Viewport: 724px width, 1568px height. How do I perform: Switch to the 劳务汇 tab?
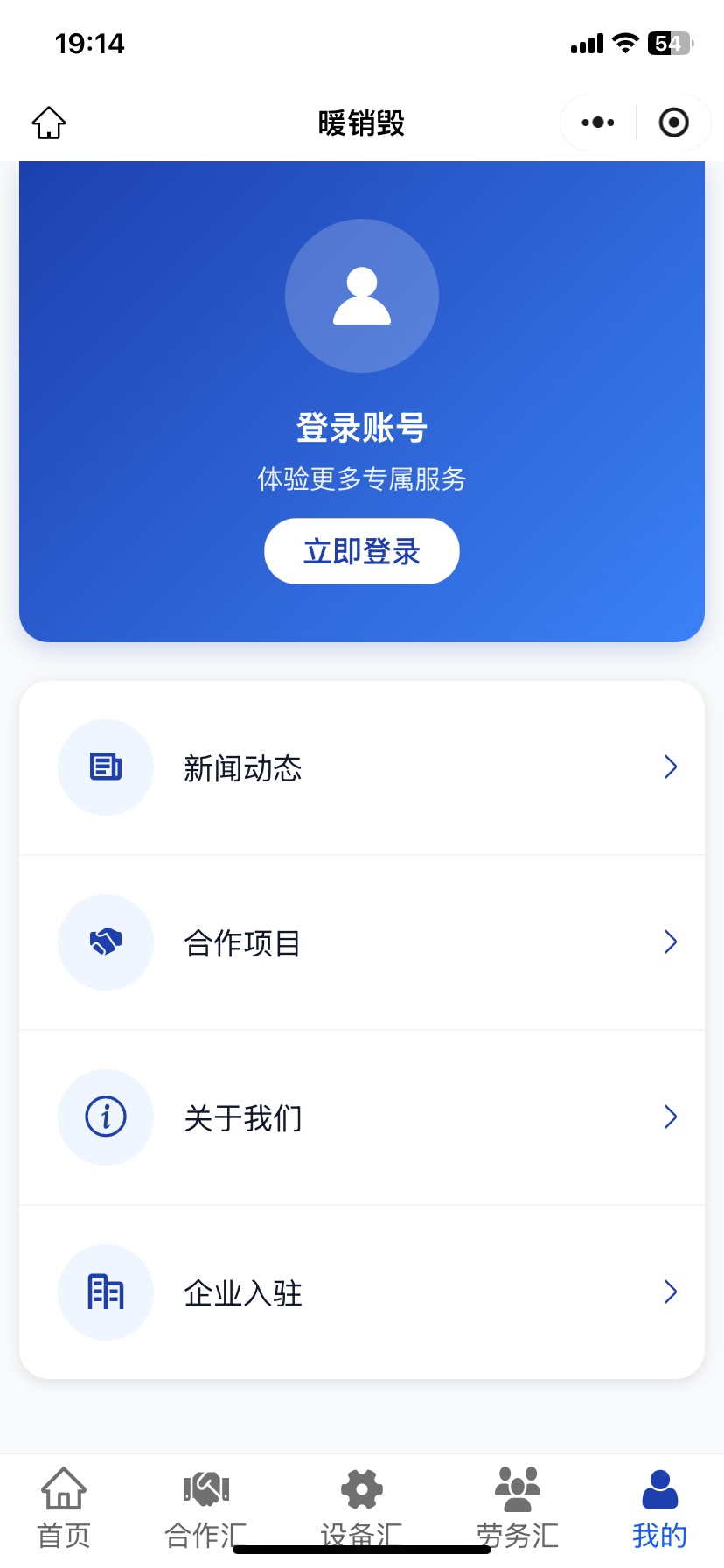click(x=518, y=1507)
